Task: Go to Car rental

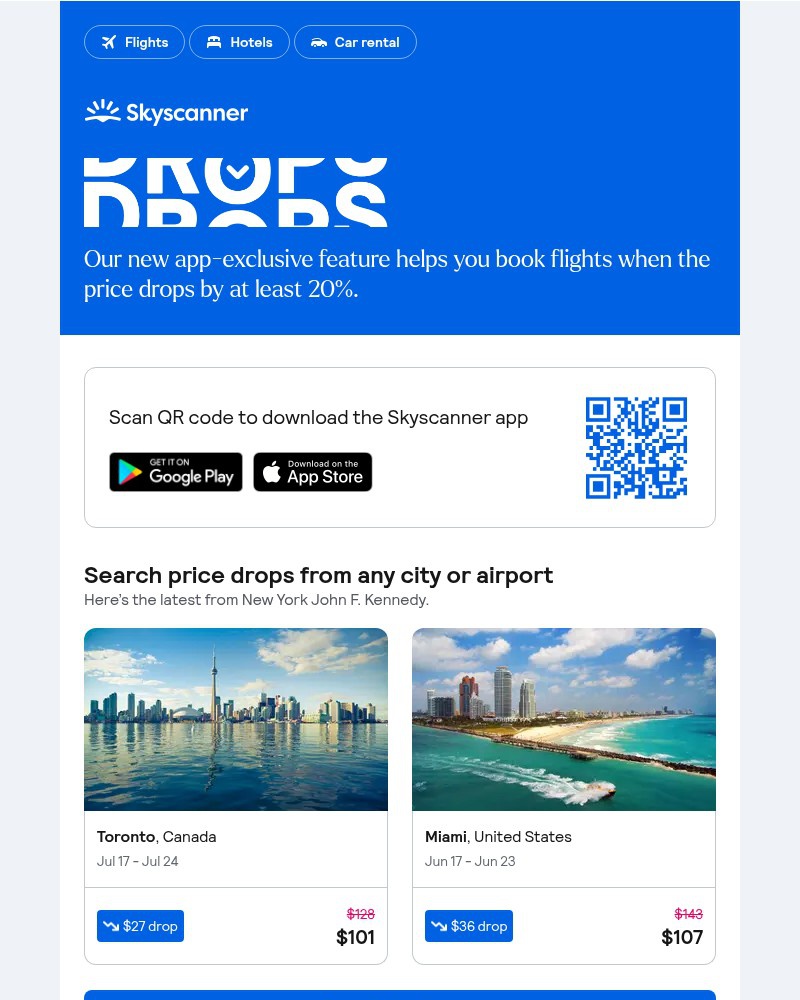Action: pyautogui.click(x=355, y=42)
